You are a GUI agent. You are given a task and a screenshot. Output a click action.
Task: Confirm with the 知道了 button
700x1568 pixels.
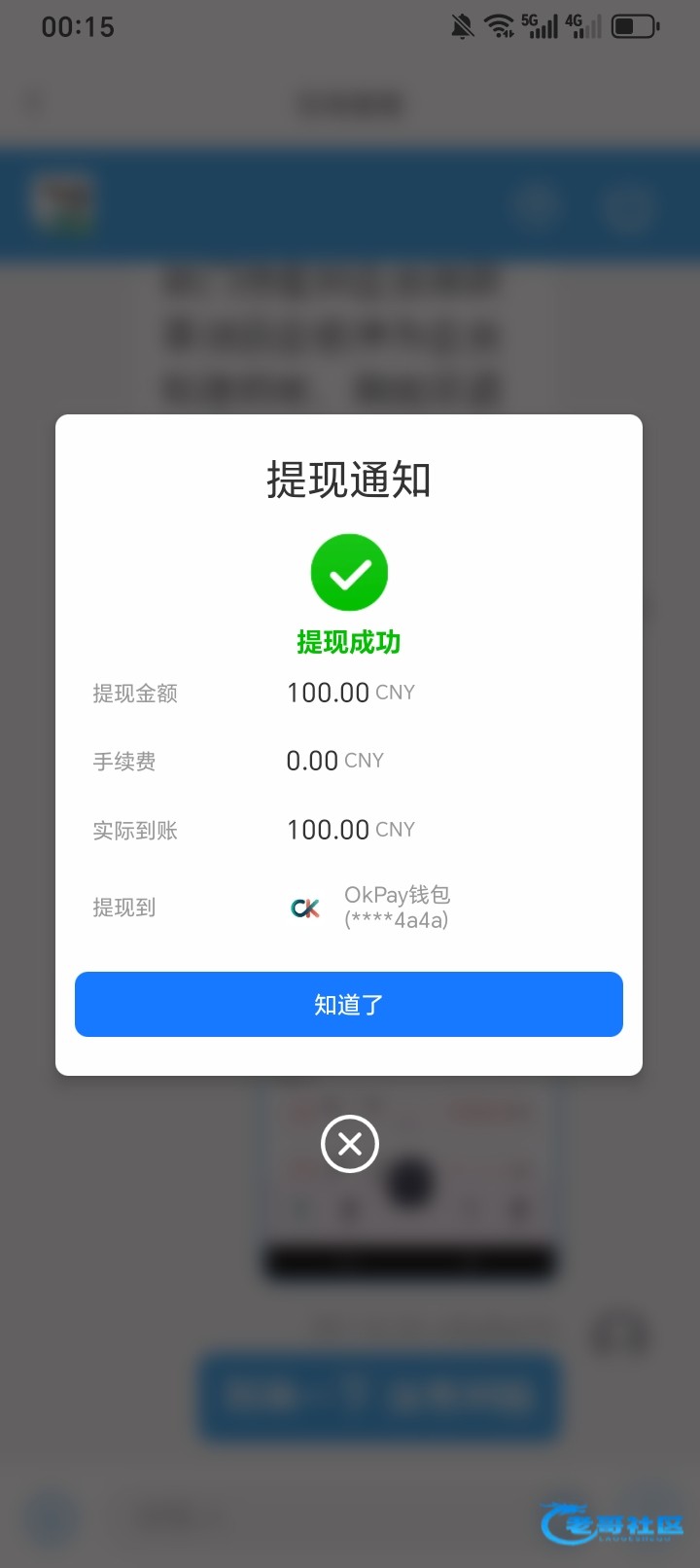(349, 1004)
